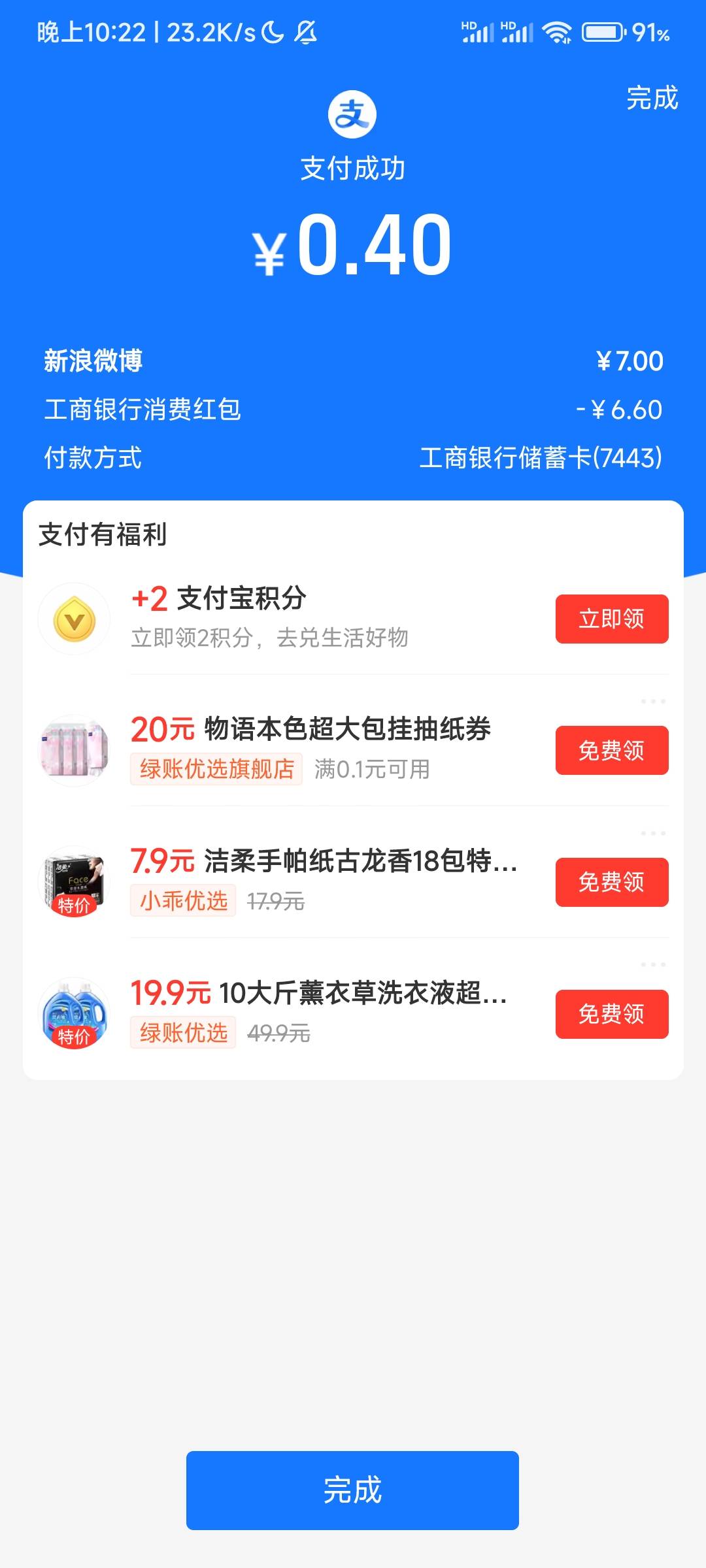The image size is (706, 1568).
Task: Tap 完成 in the top right corner
Action: [x=652, y=98]
